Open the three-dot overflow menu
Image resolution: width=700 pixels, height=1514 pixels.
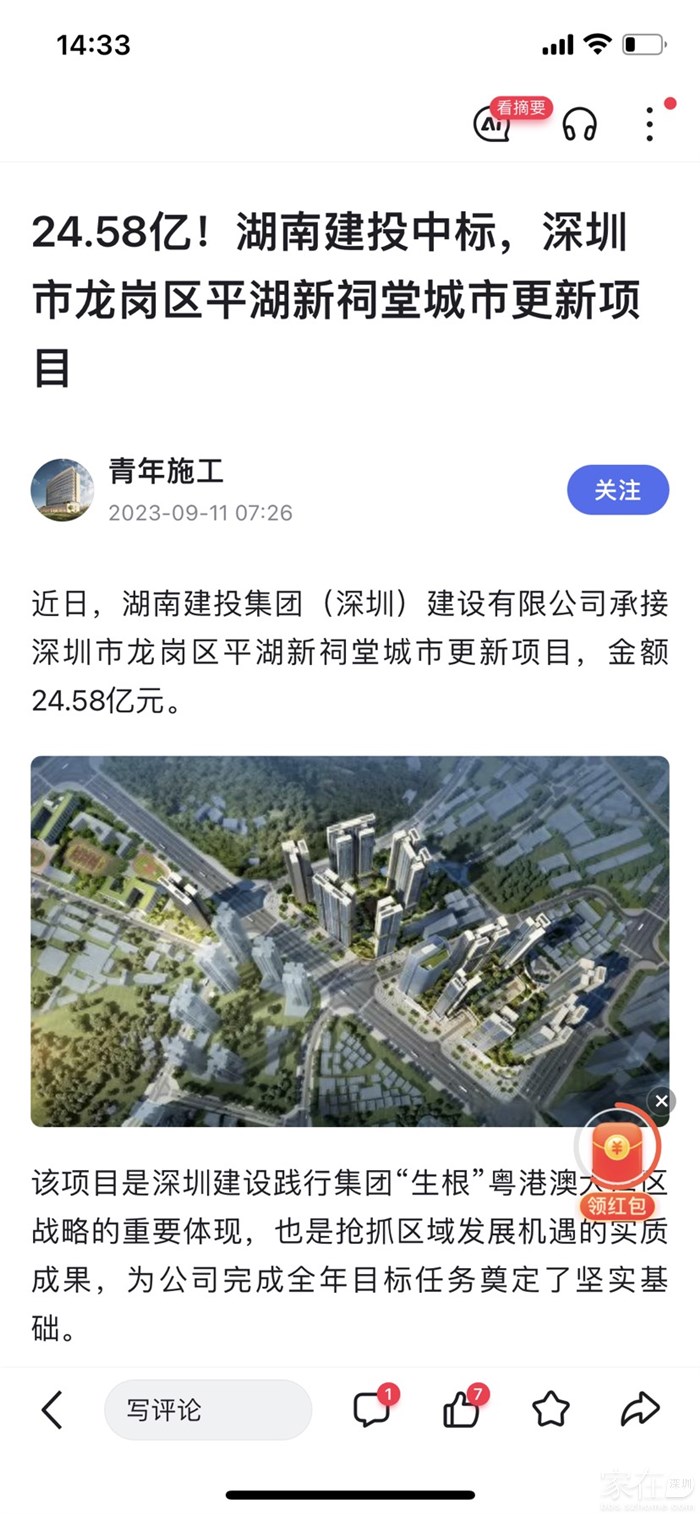pos(650,124)
